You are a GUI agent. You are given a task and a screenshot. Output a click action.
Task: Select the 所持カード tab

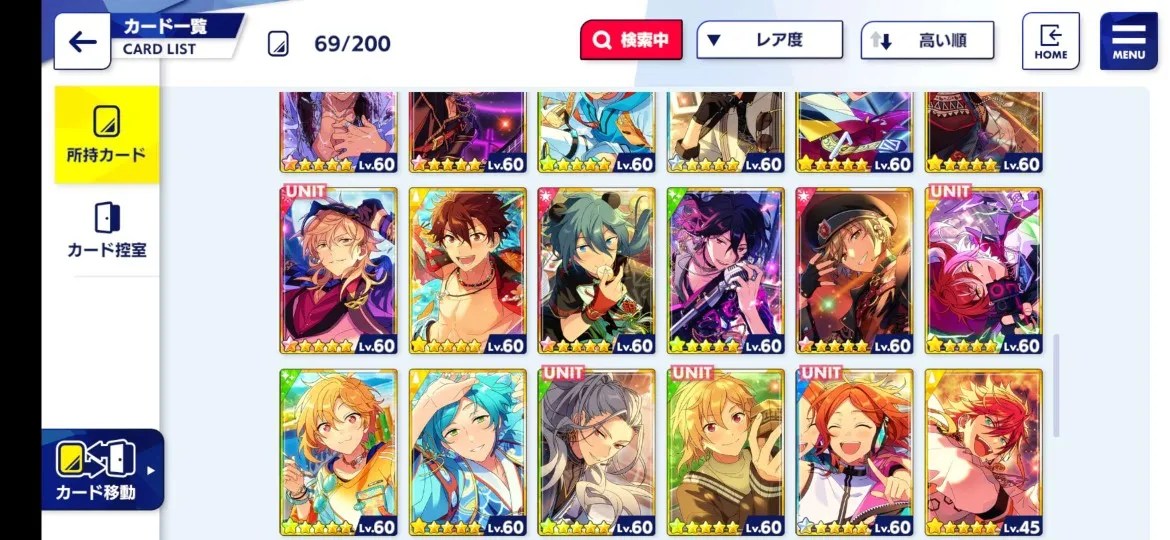click(106, 135)
